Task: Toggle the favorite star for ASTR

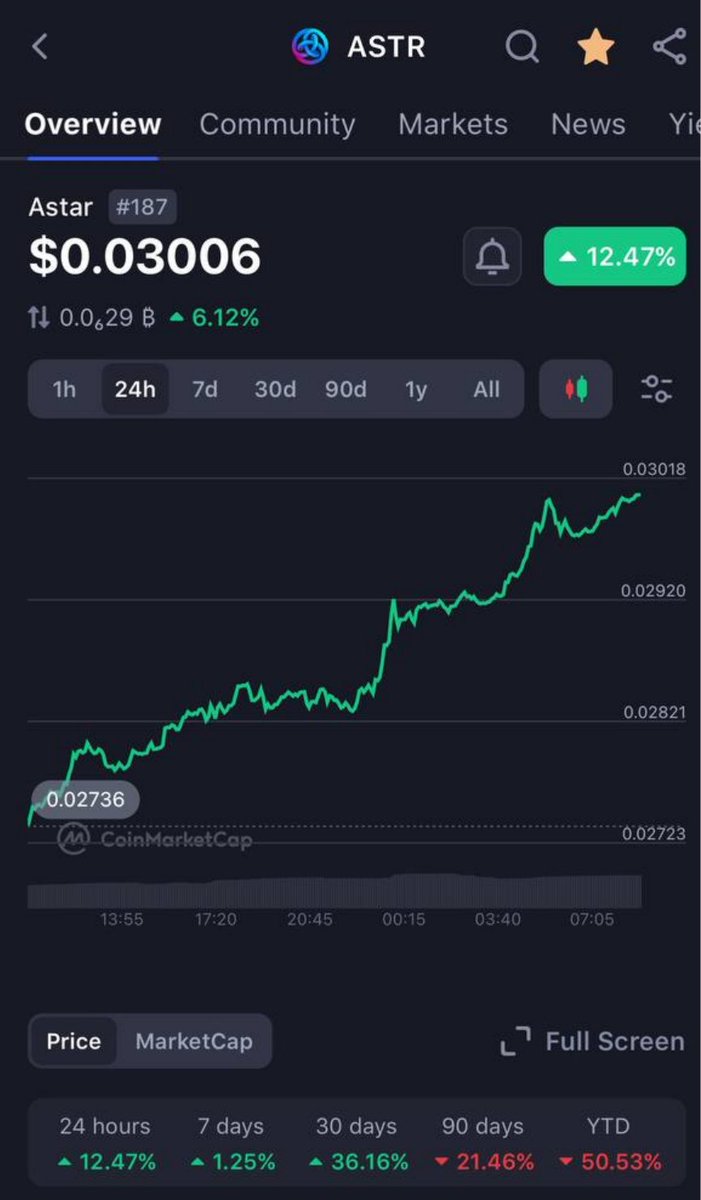Action: [595, 46]
